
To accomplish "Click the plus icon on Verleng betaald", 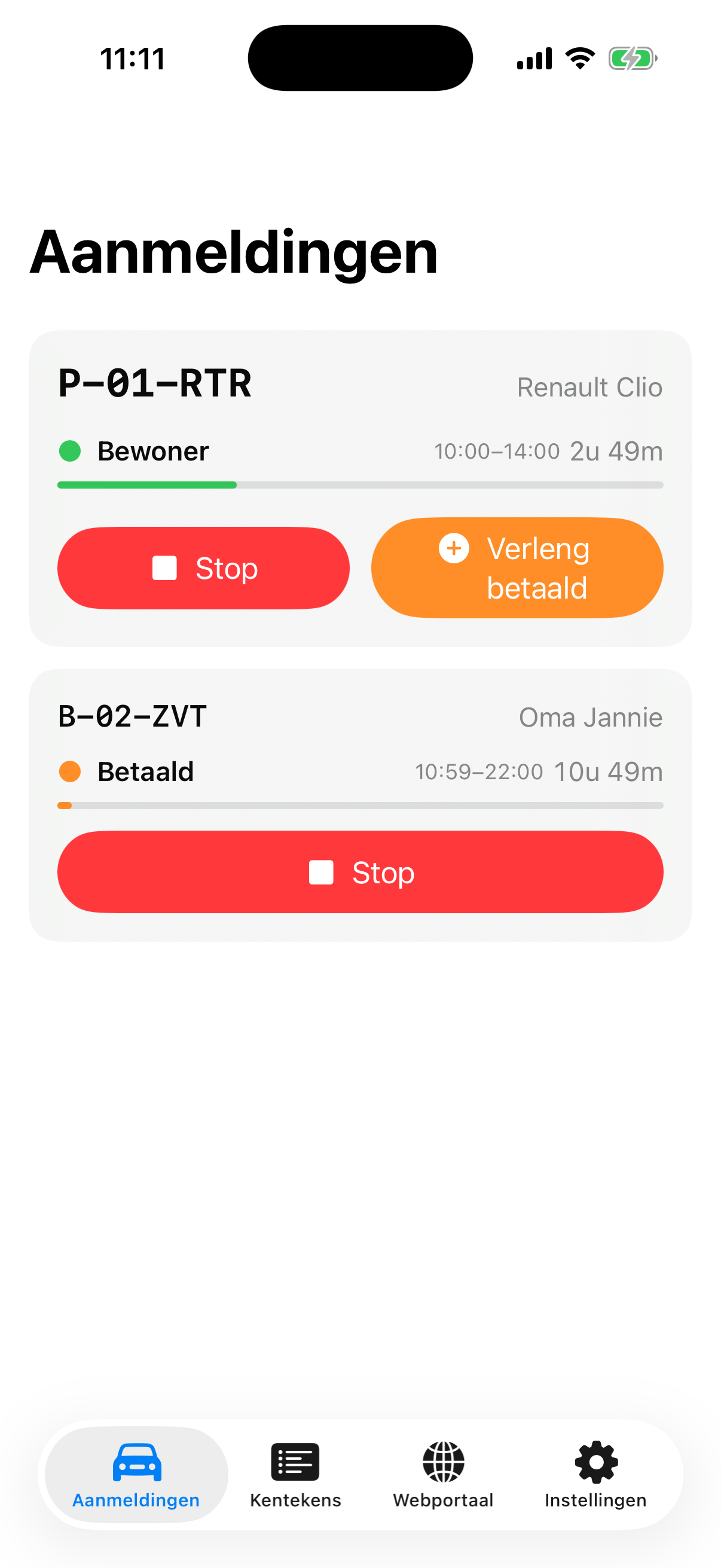I will click(x=453, y=548).
